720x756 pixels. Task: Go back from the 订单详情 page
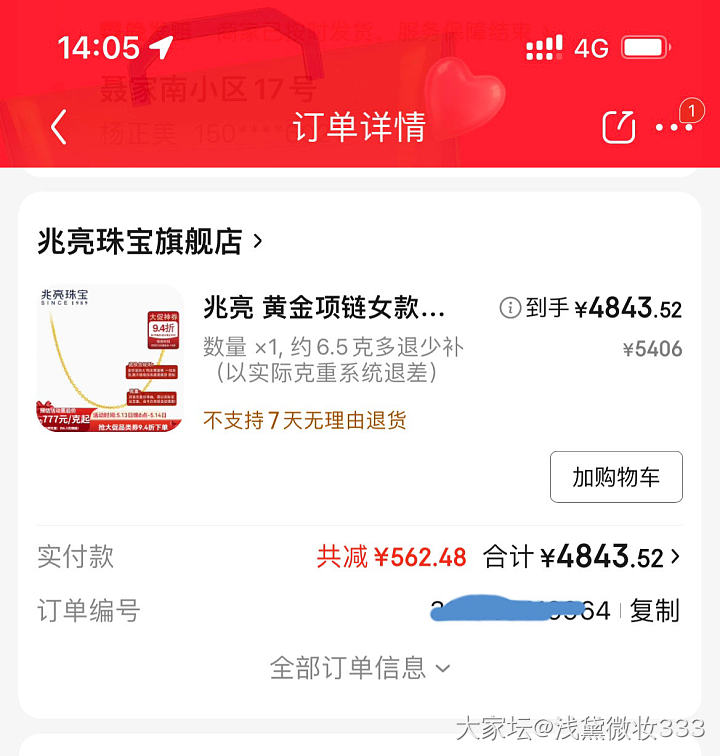click(59, 127)
